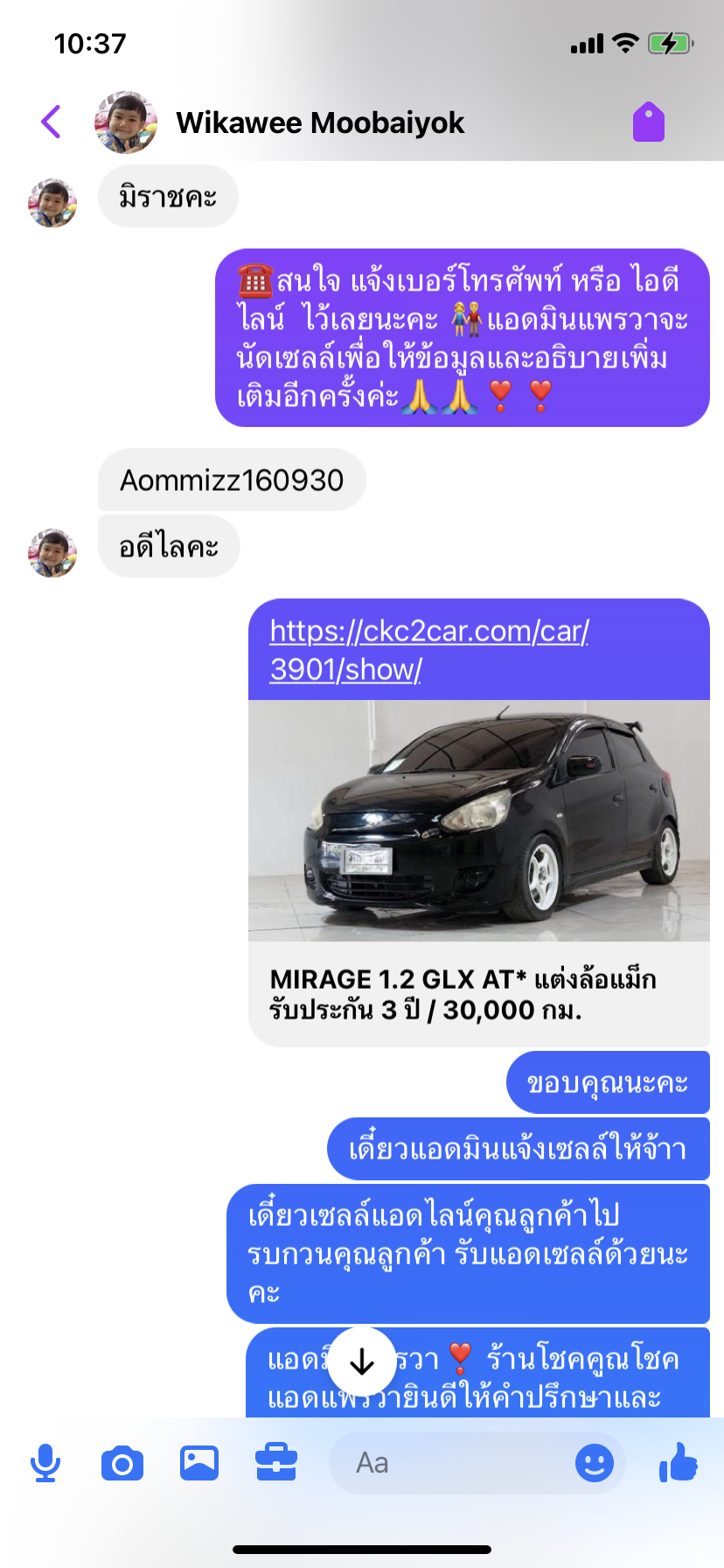724x1568 pixels.
Task: Go back from Wikawee Moobaiyok chat
Action: click(52, 122)
